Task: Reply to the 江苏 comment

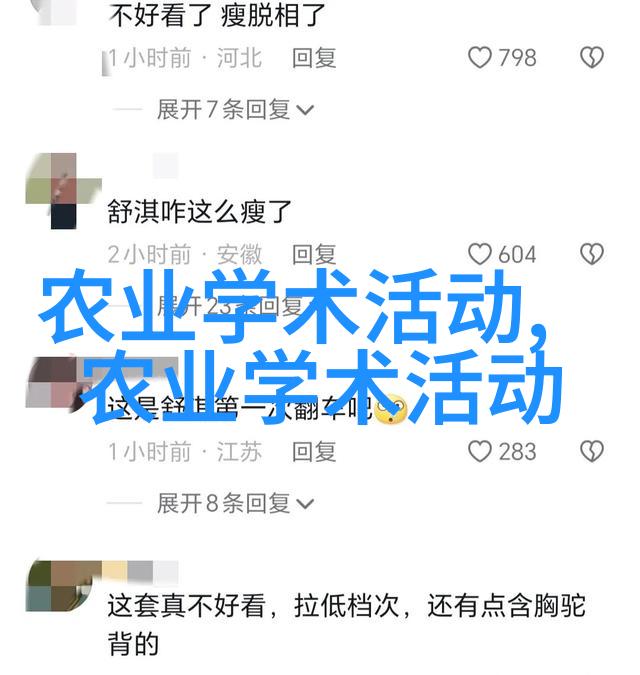Action: coord(314,452)
